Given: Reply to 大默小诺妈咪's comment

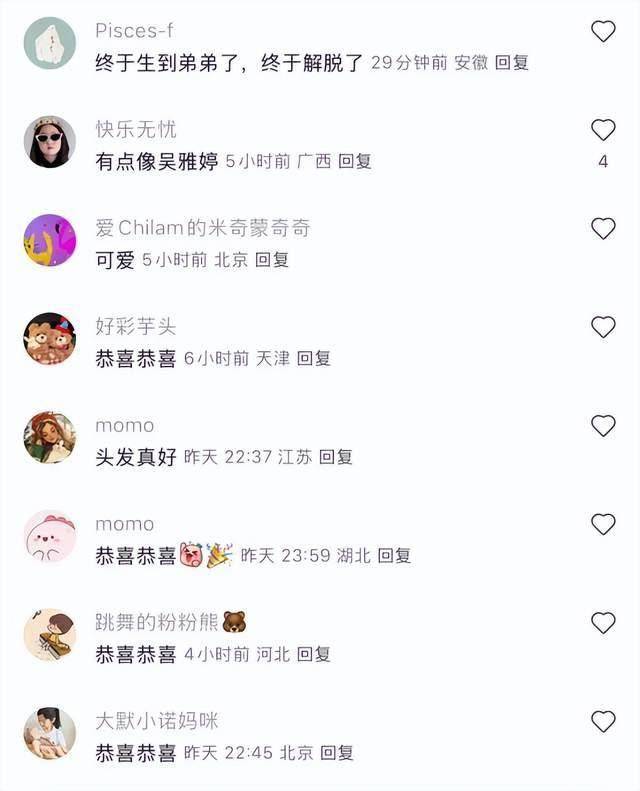Looking at the screenshot, I should coord(337,752).
